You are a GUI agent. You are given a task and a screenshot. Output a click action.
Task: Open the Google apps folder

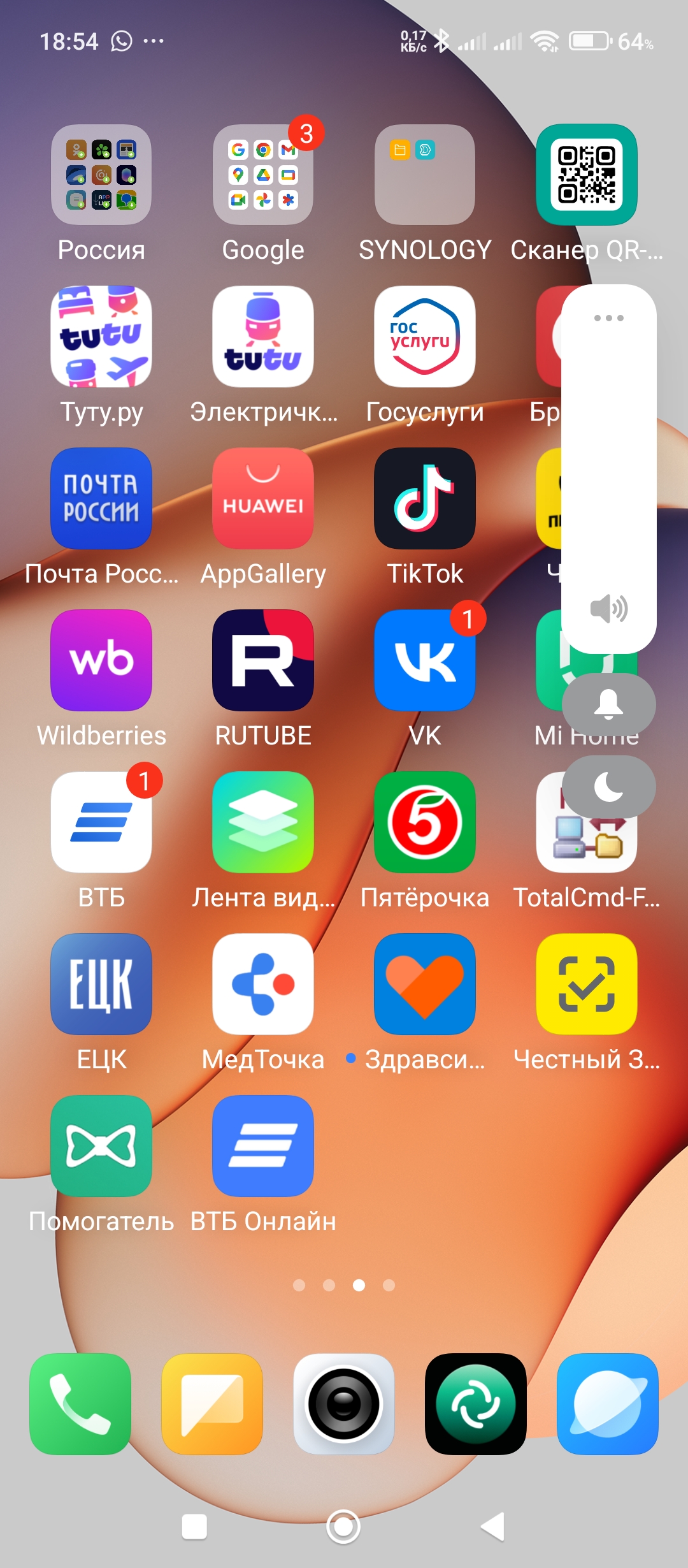click(263, 175)
